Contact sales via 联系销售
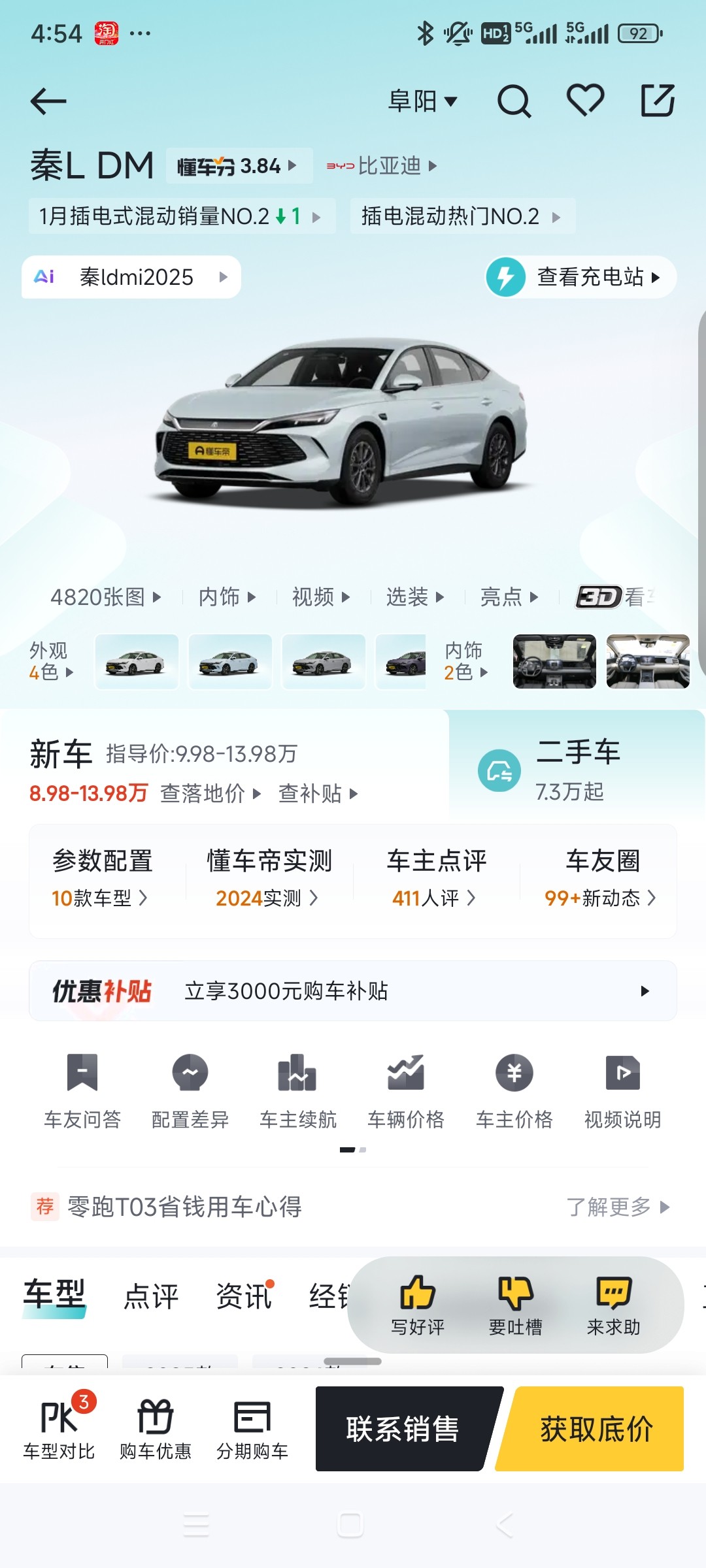Screen dimensions: 706x1568 (403, 1429)
